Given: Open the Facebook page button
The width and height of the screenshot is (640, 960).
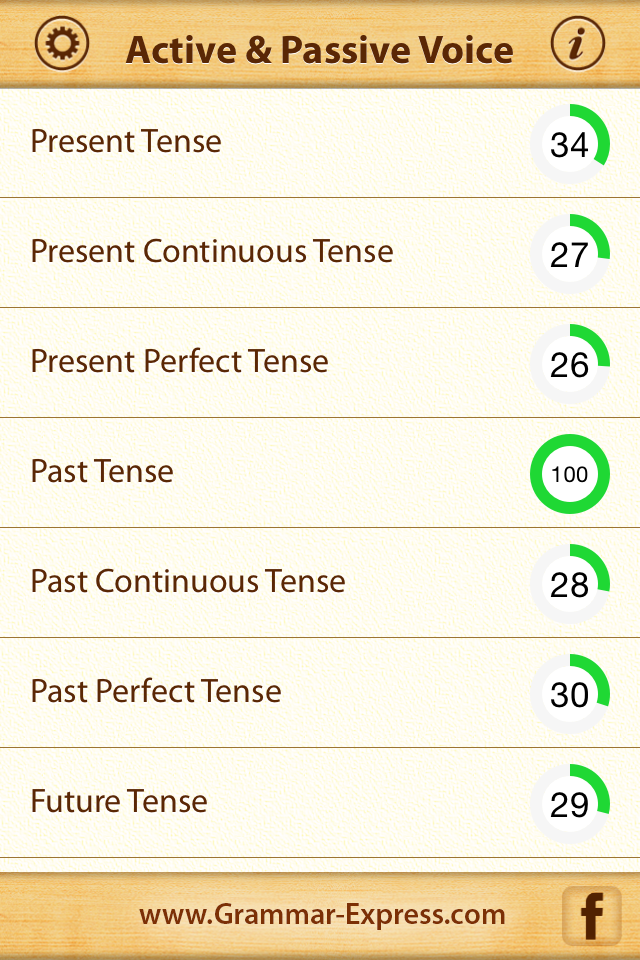Looking at the screenshot, I should pos(591,915).
